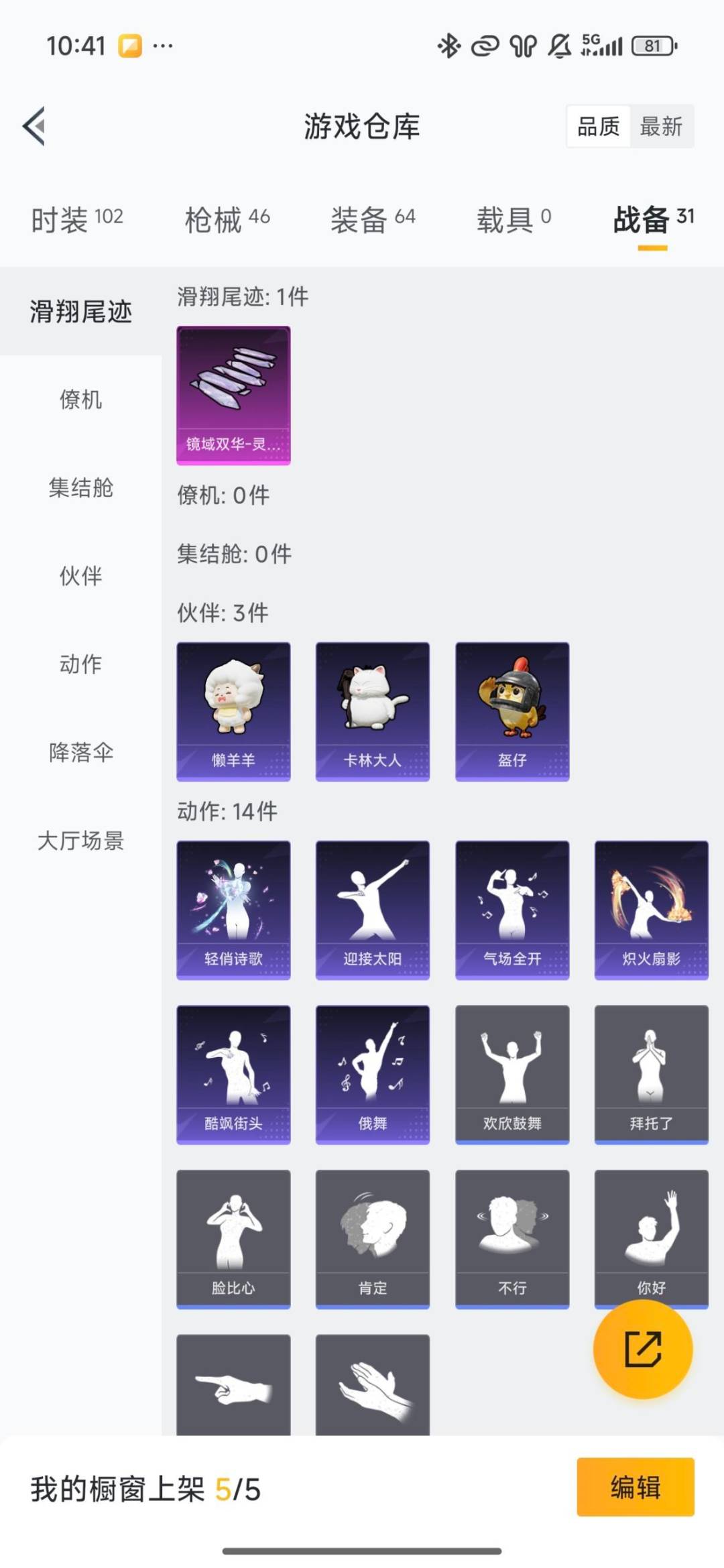This screenshot has height=1568, width=724.
Task: Select the 懒羊羊 companion item
Action: (233, 711)
